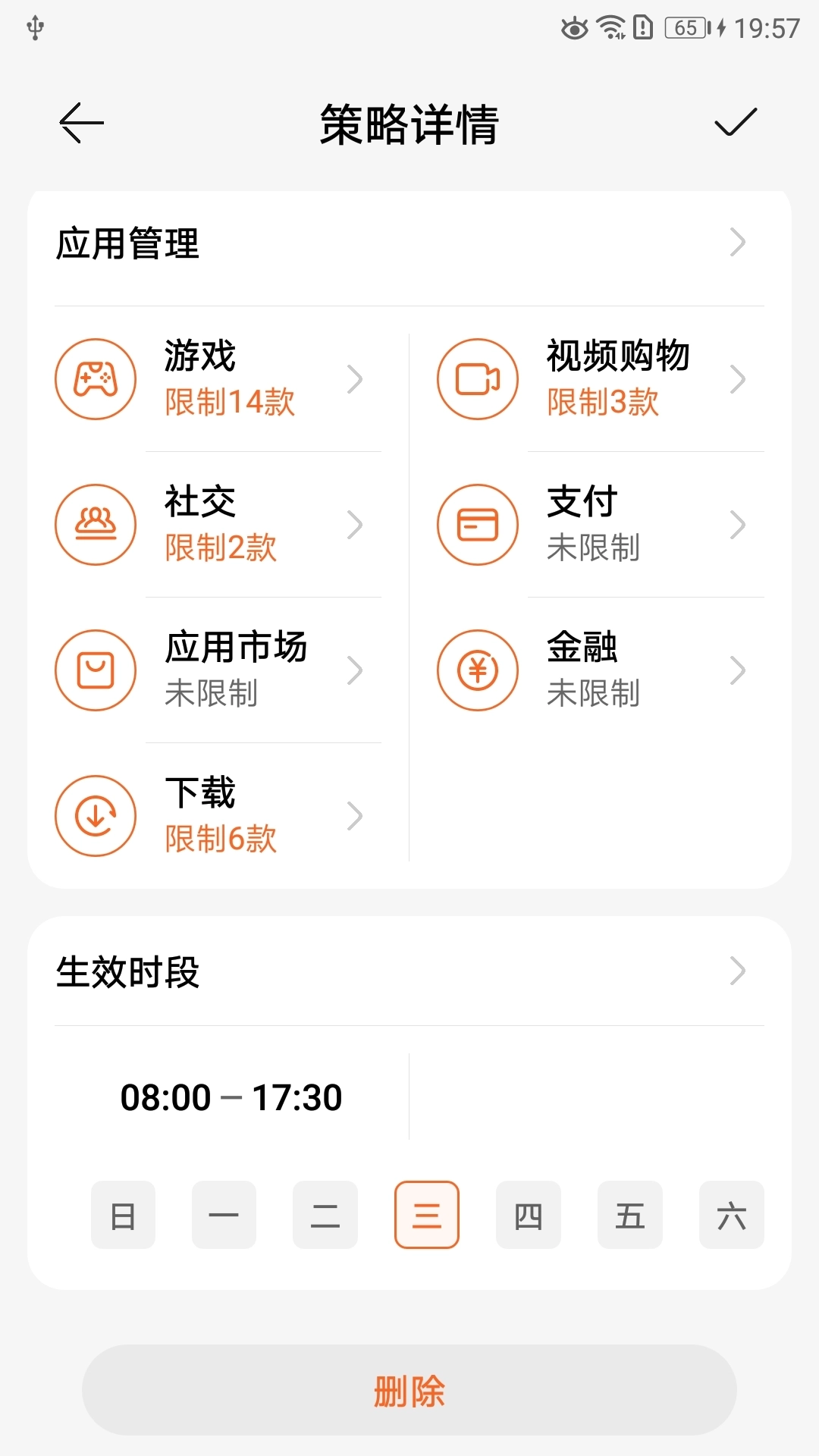
Task: Adjust the 08:00 – 17:30 time range
Action: coord(231,1096)
